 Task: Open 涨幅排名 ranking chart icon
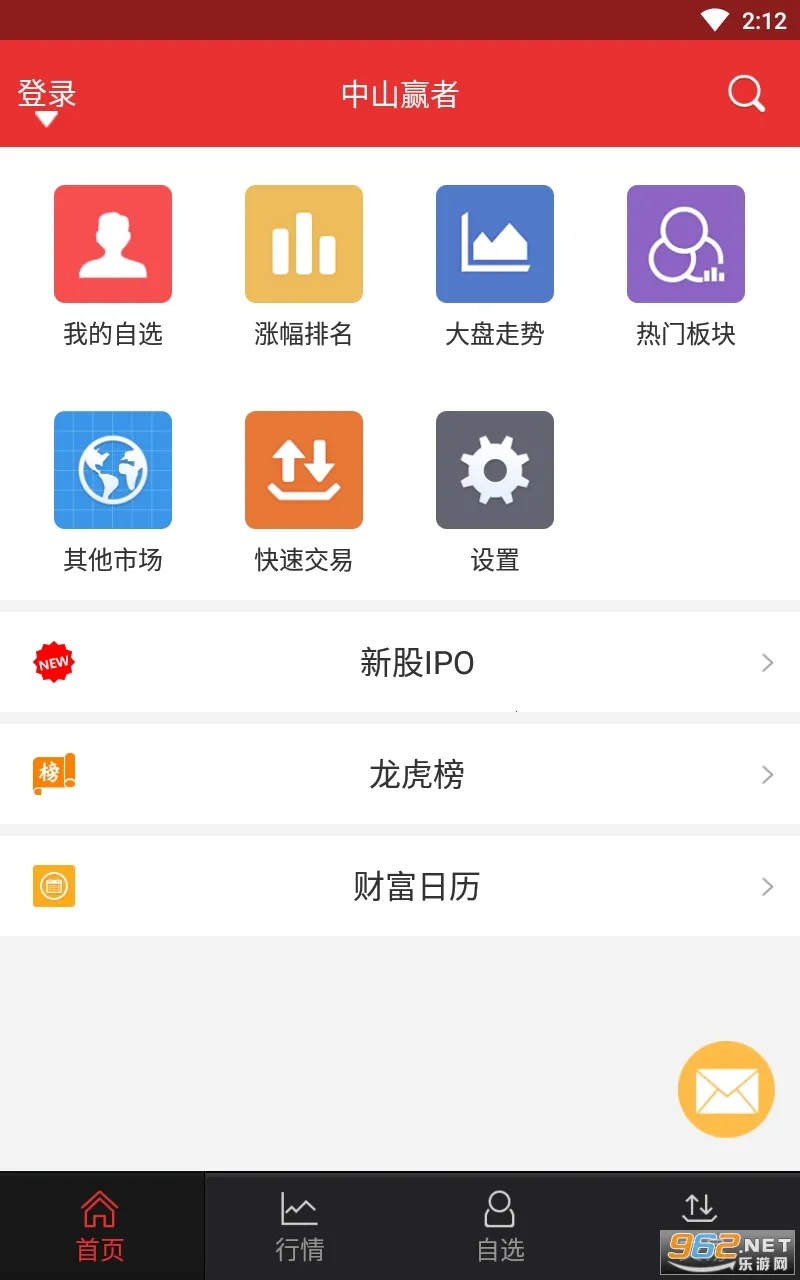[x=303, y=243]
